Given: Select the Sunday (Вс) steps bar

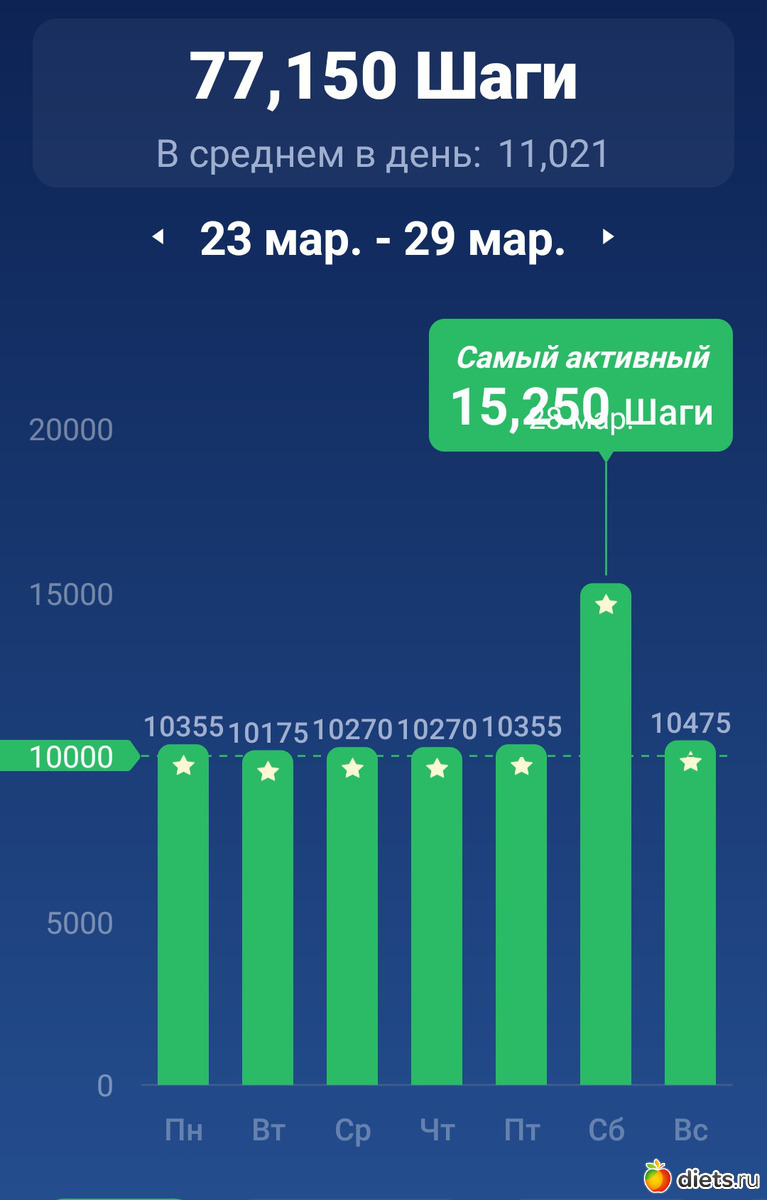Looking at the screenshot, I should point(690,913).
